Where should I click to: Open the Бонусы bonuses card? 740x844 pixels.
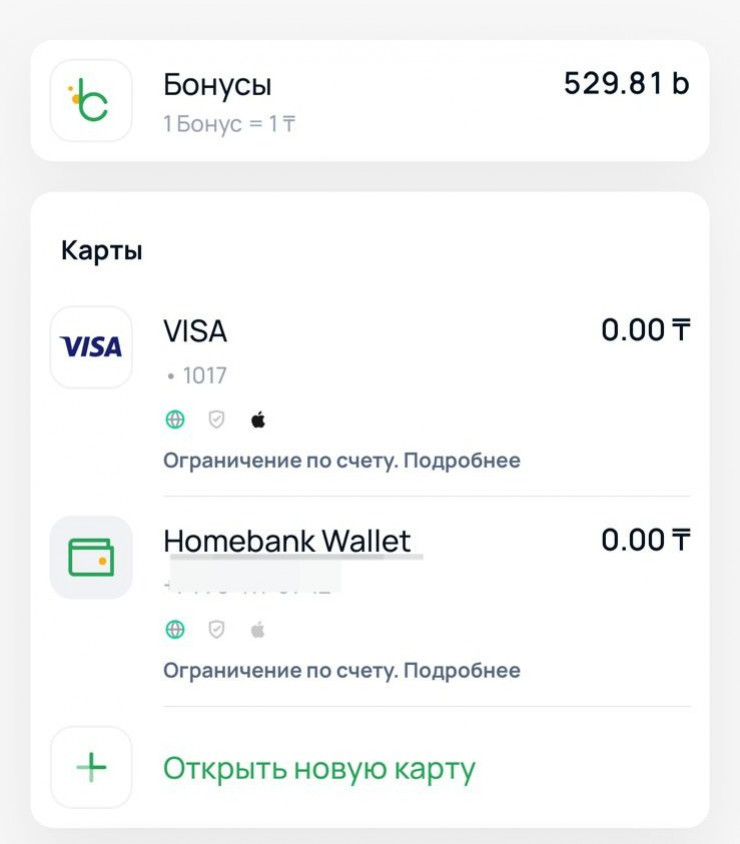(x=370, y=100)
